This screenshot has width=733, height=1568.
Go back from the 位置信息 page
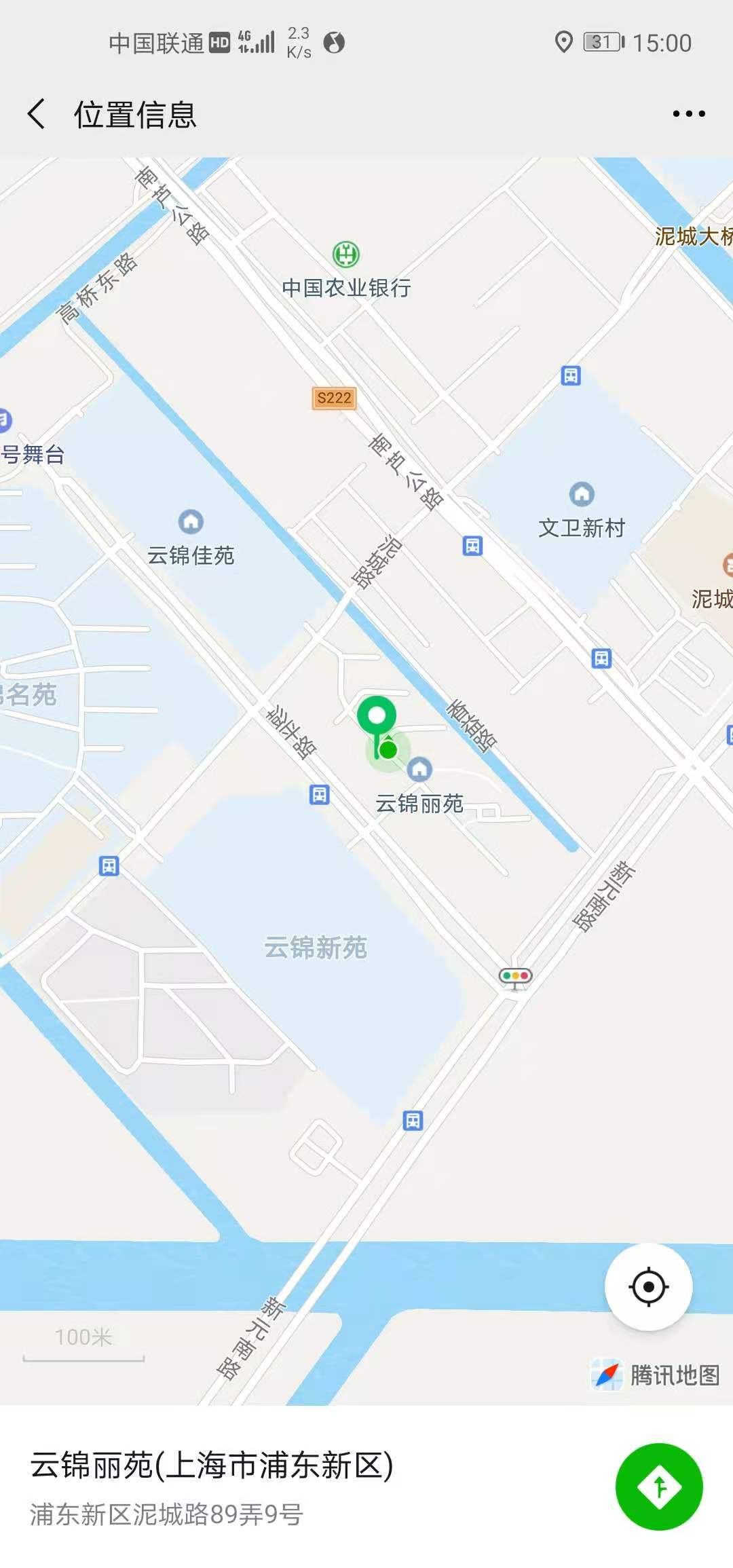tap(37, 113)
